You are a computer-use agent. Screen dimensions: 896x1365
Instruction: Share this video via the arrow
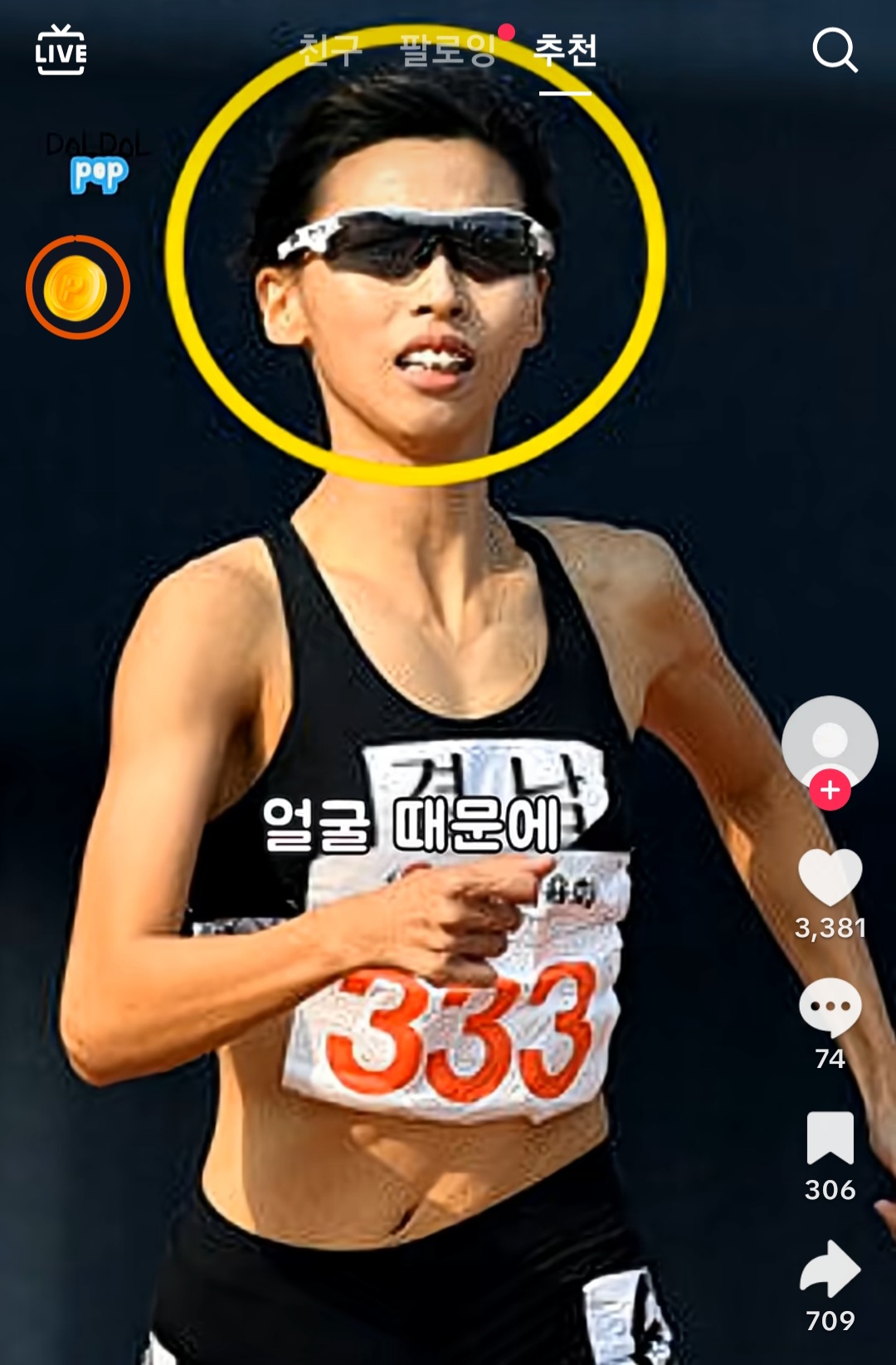click(x=830, y=1270)
